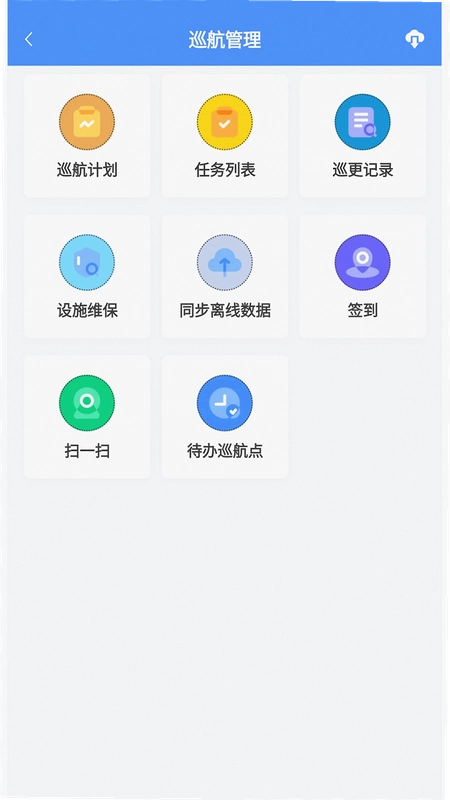Open the 巡航计划 tile
The image size is (450, 800).
click(x=87, y=136)
